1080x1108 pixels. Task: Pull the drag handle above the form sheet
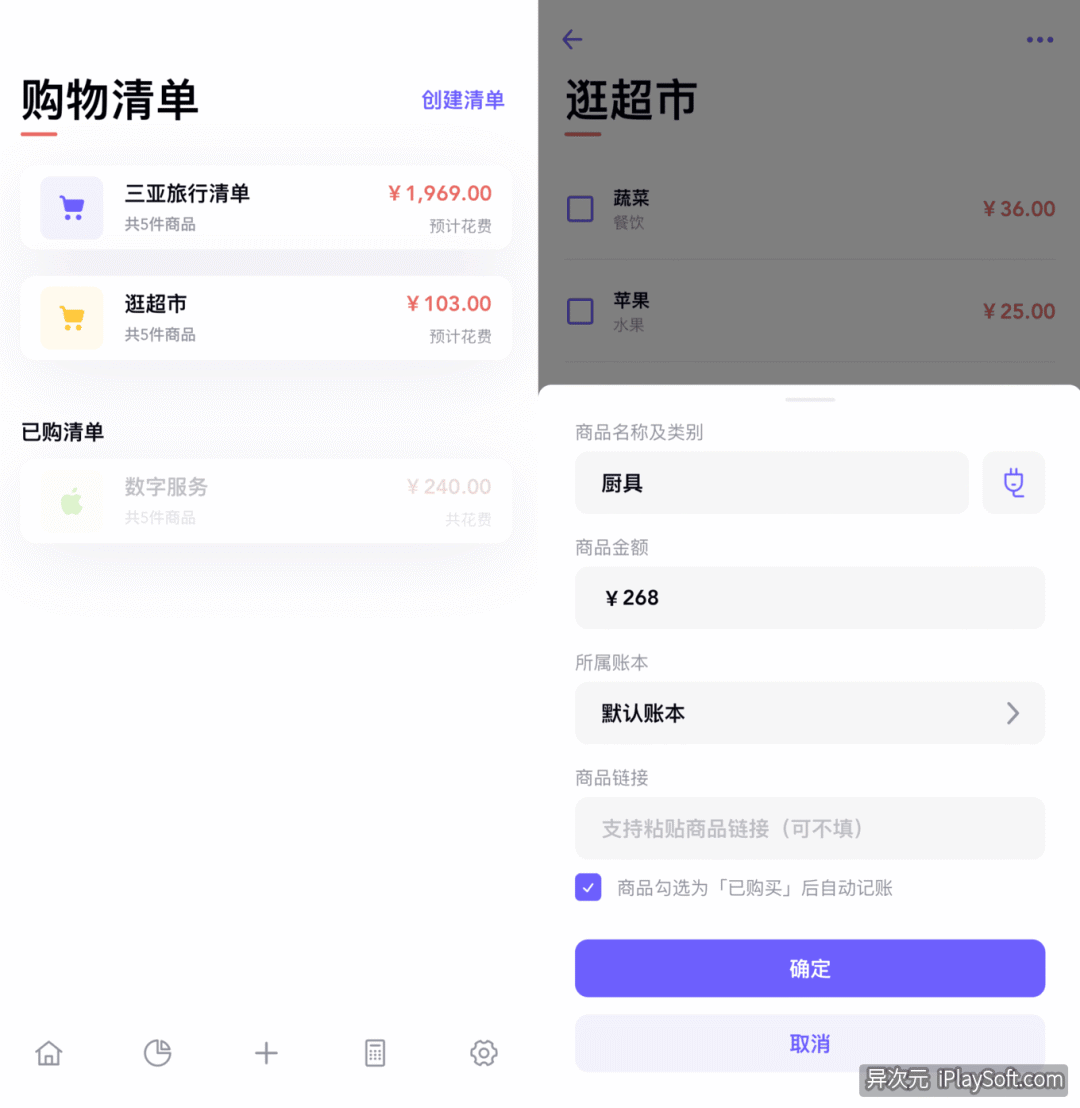tap(810, 397)
